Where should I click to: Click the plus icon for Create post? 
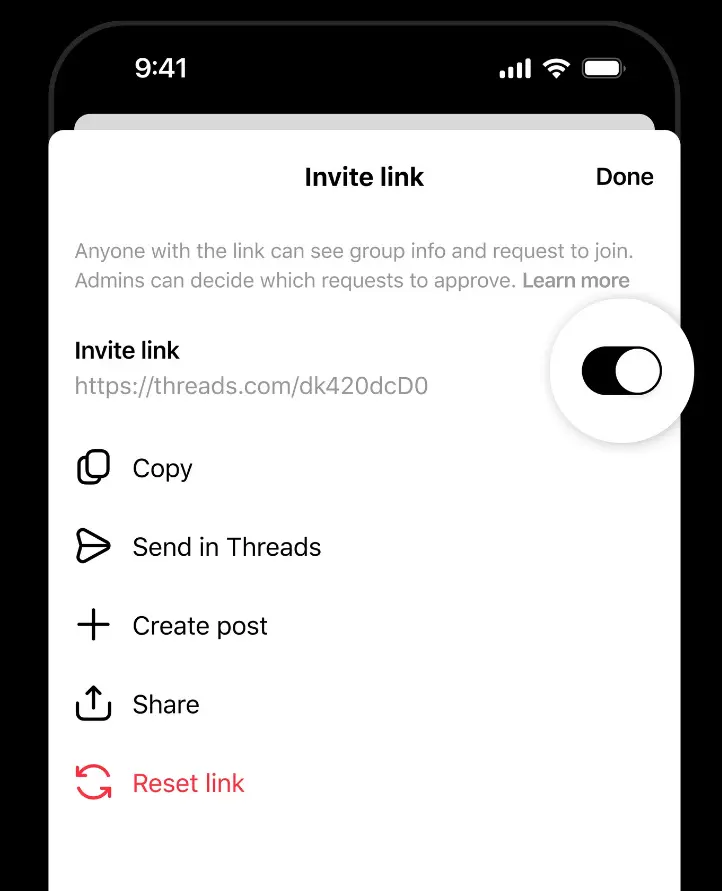pyautogui.click(x=92, y=625)
